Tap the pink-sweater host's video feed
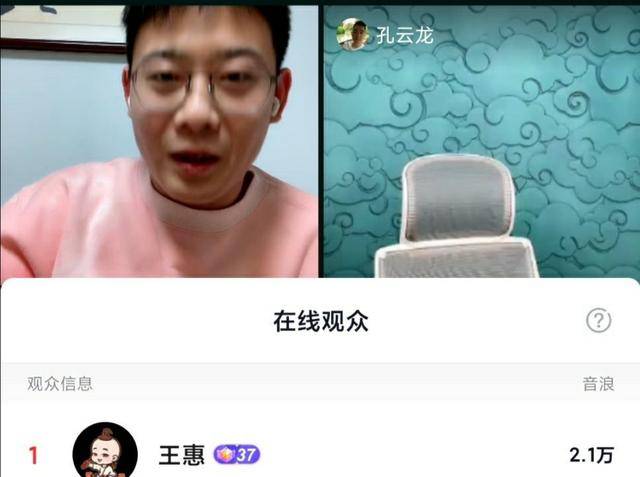 tap(160, 140)
